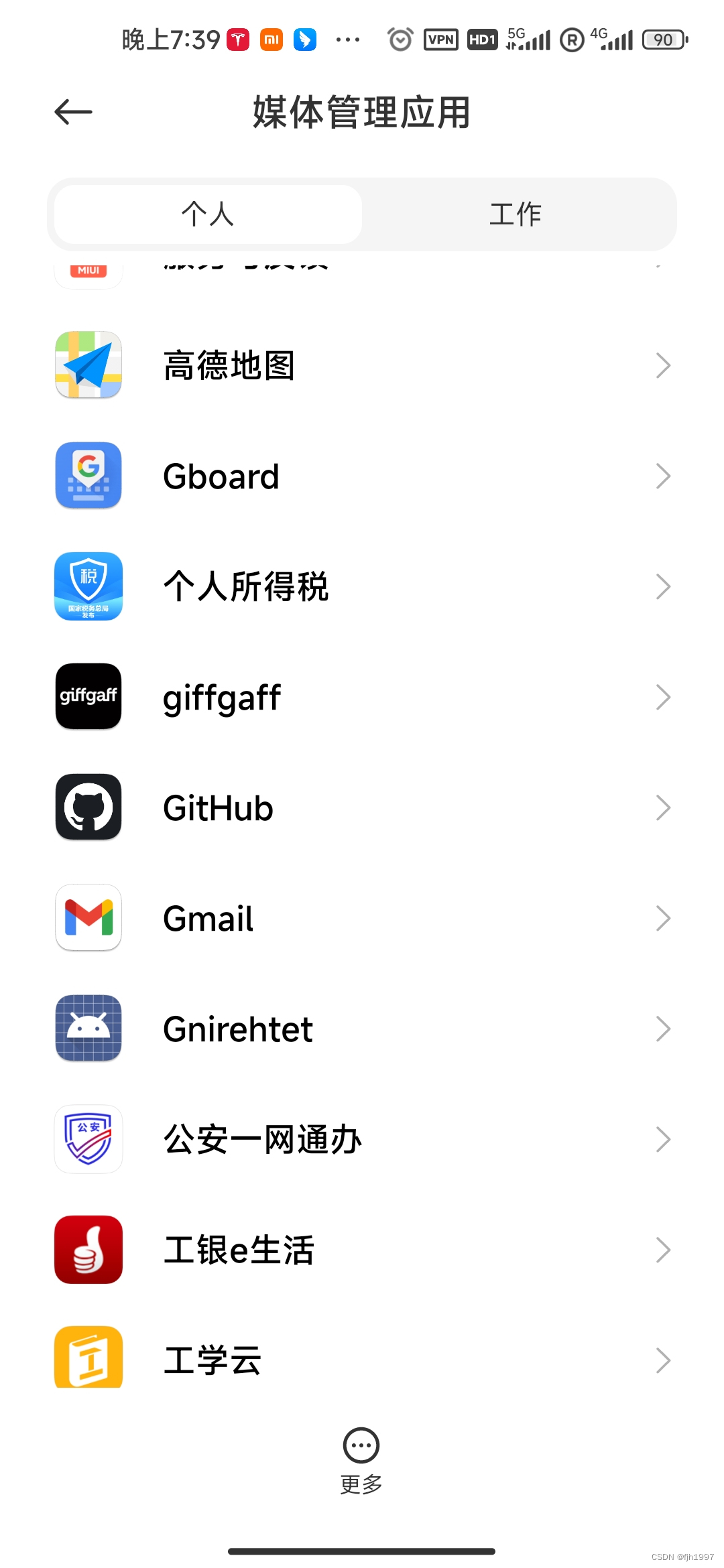Tap the 更多 three-dot icon
Screen dimensions: 724x1568
(x=361, y=1446)
